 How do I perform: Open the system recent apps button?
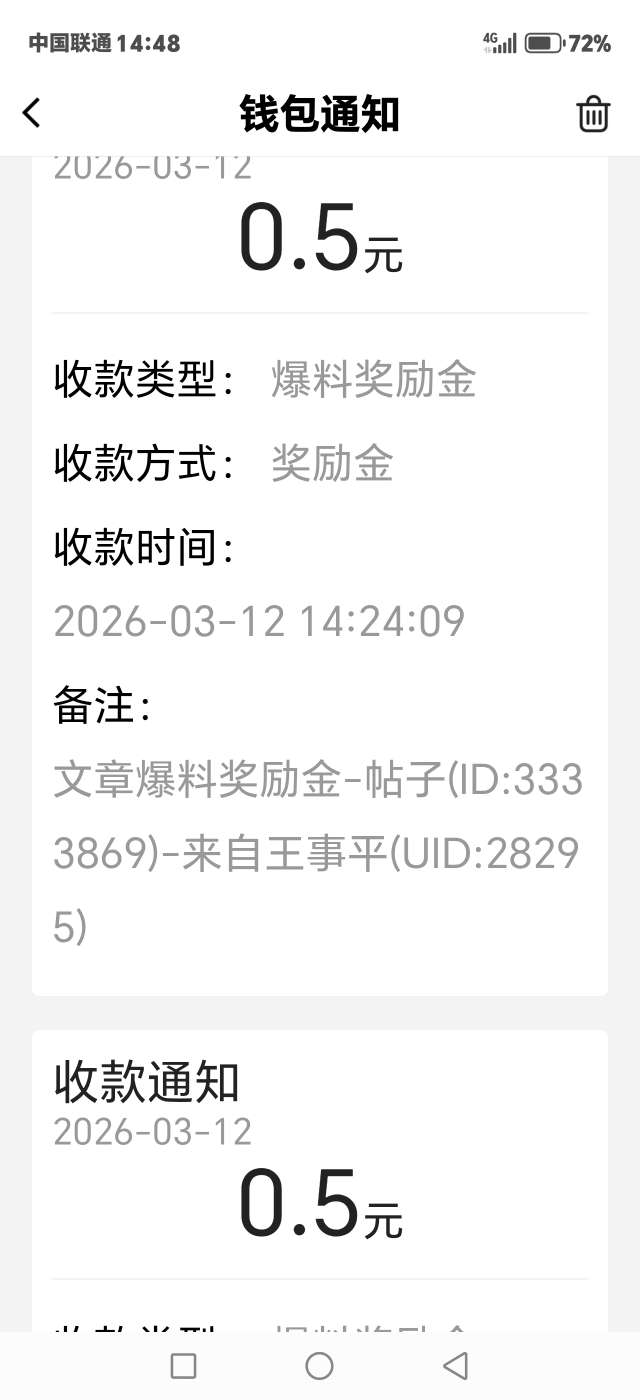(x=183, y=1365)
